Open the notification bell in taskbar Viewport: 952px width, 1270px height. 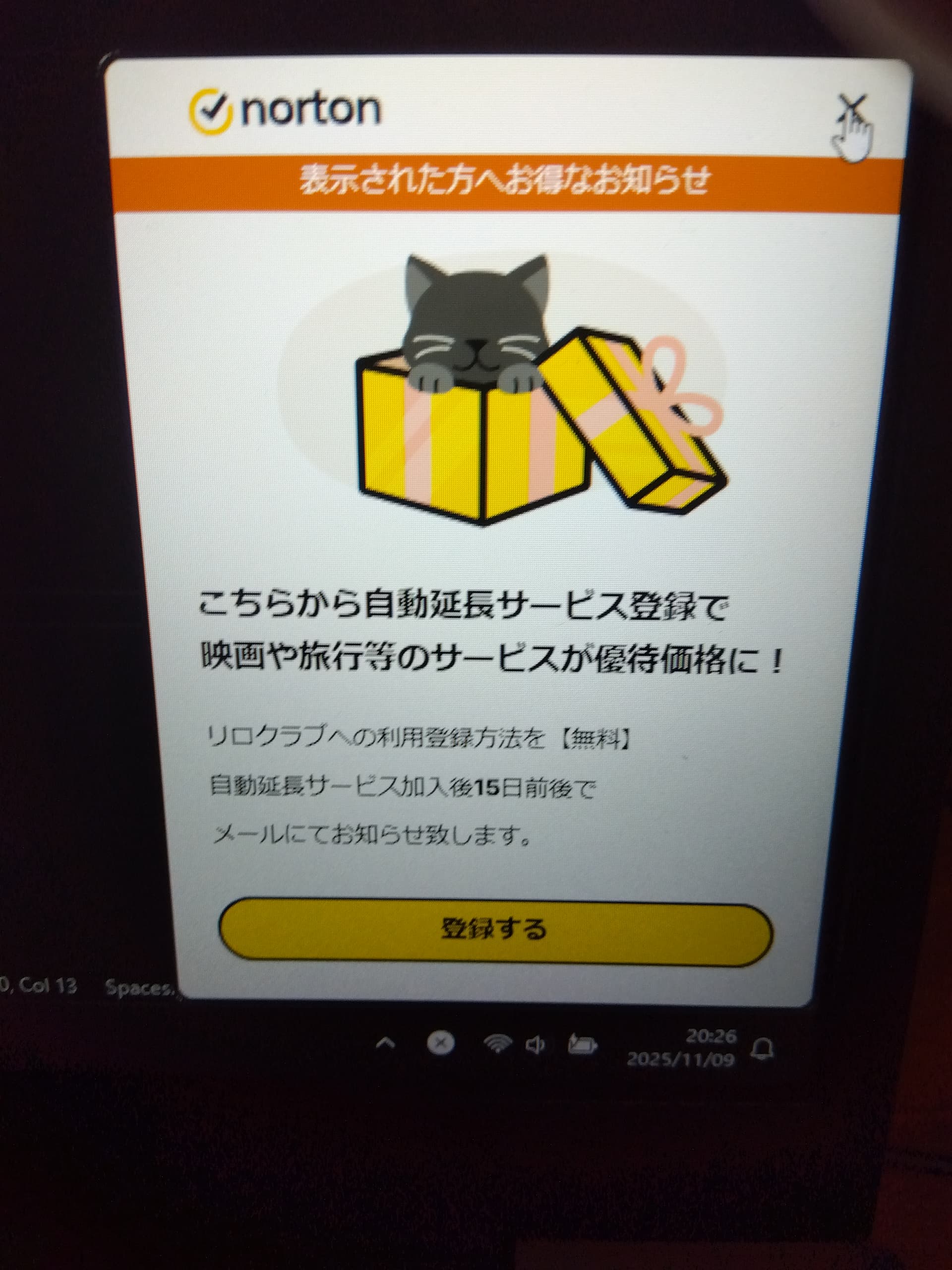click(x=763, y=1050)
